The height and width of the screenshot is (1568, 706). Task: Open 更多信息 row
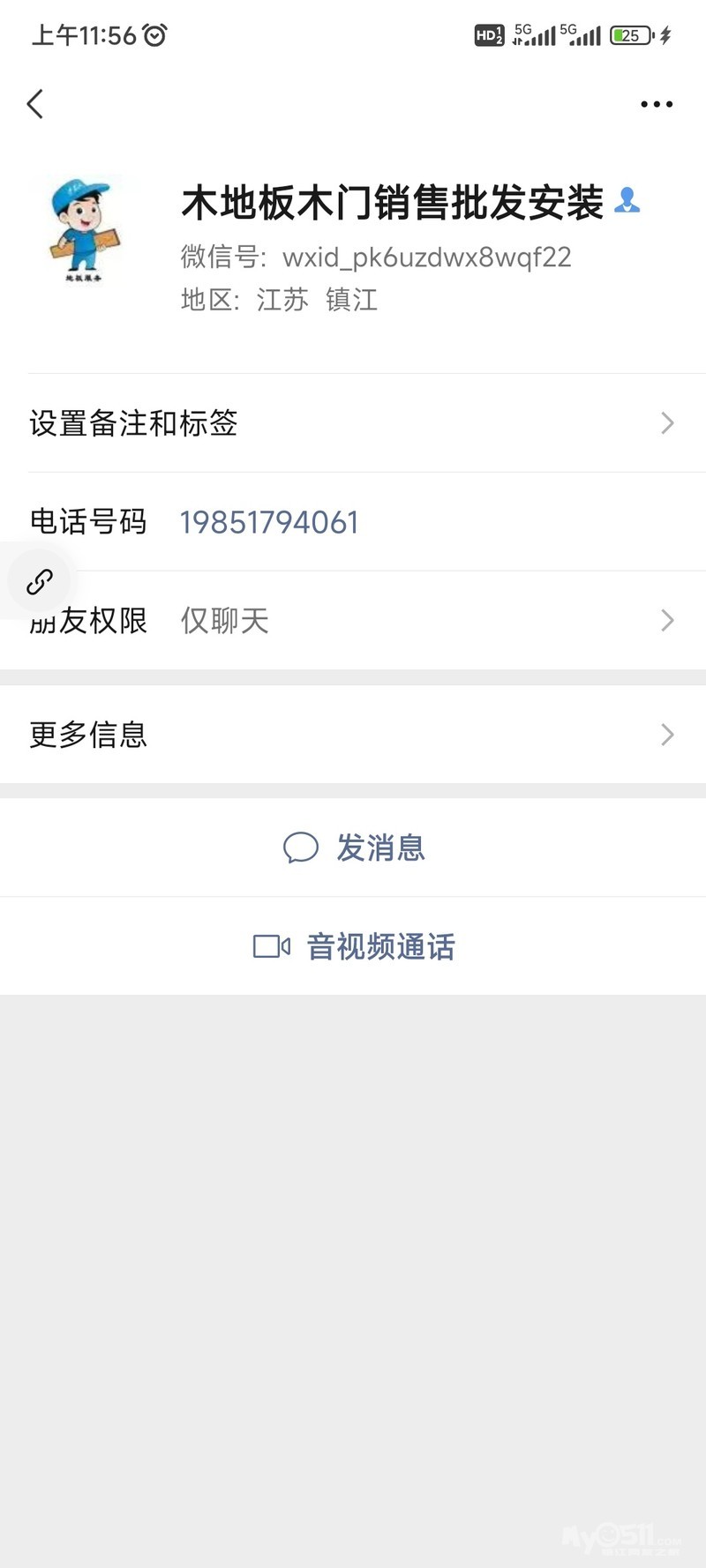coord(353,735)
